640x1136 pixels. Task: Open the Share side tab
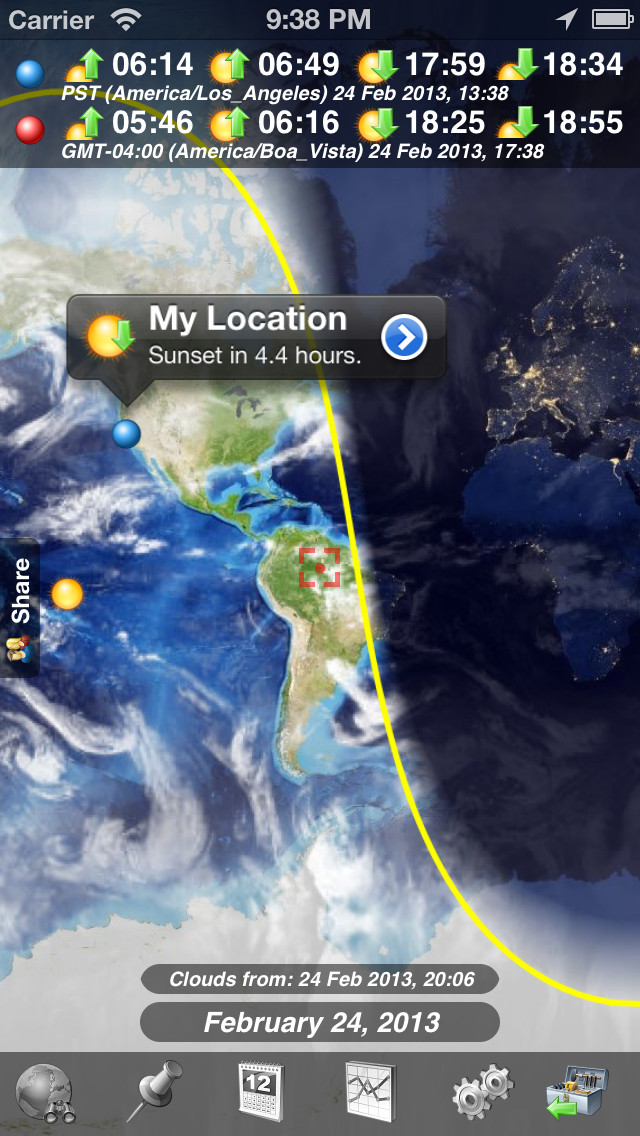20,607
